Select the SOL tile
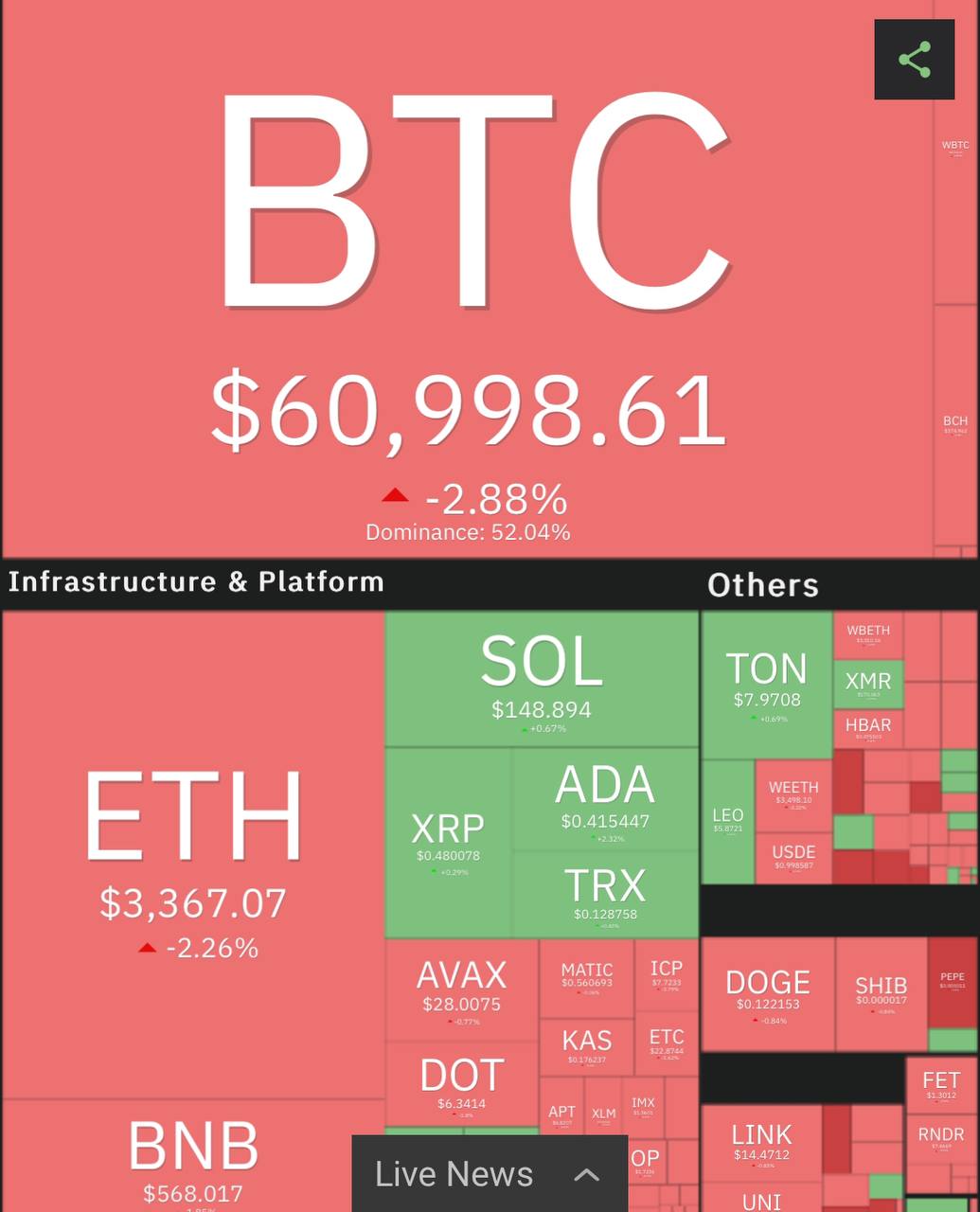Image resolution: width=980 pixels, height=1212 pixels. click(x=542, y=679)
